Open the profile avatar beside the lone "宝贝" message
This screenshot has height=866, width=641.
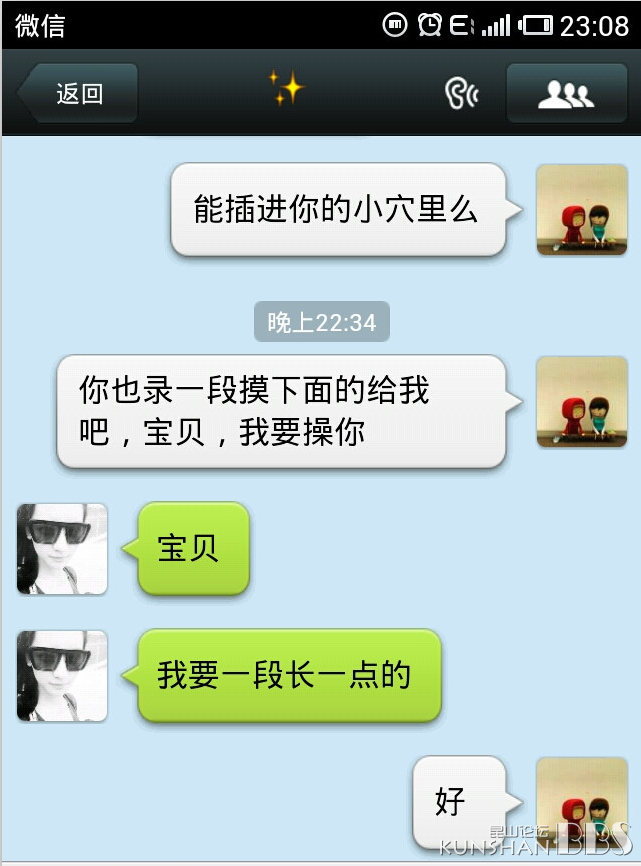point(62,549)
